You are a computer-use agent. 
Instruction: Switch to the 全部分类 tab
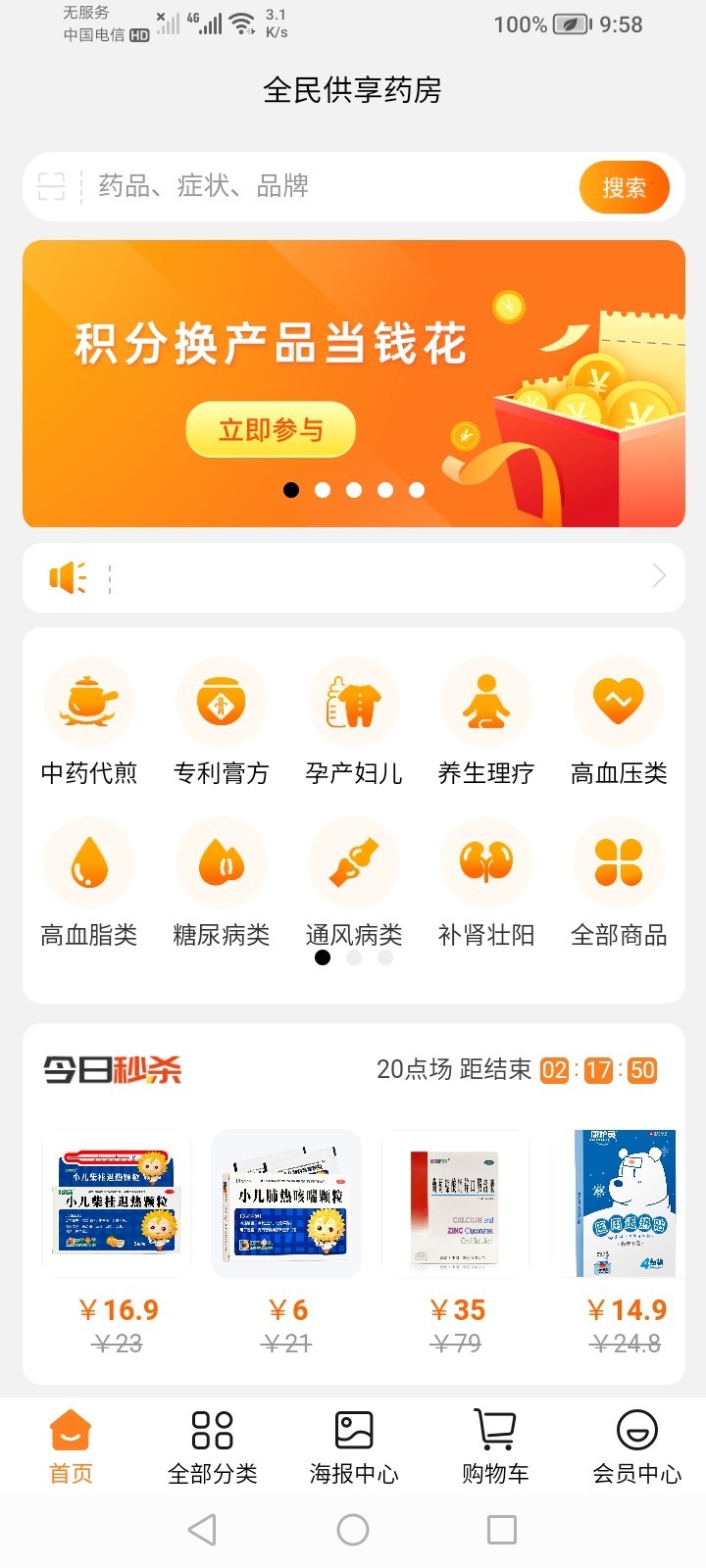pos(213,1447)
